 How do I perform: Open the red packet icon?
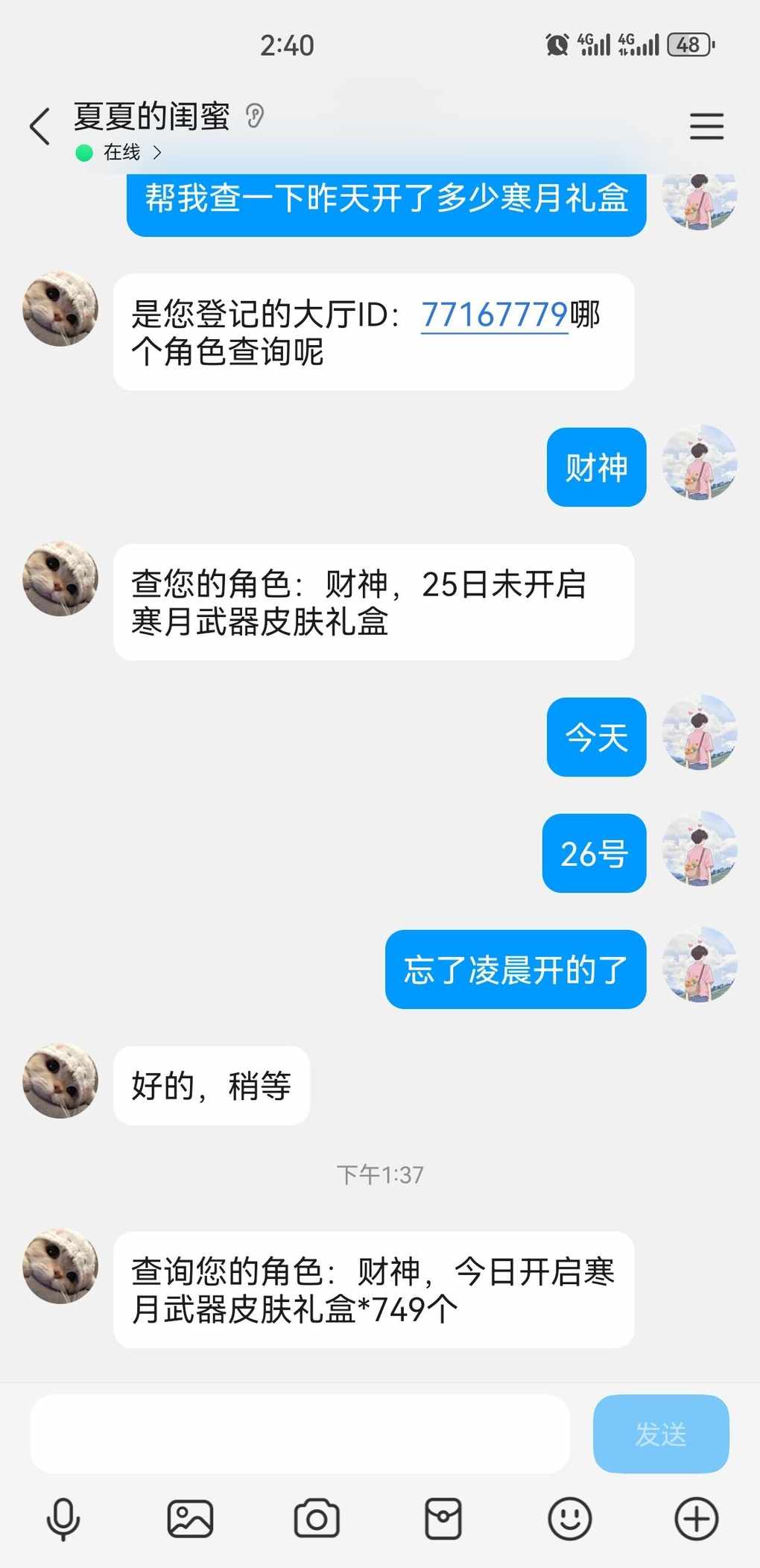click(443, 1518)
